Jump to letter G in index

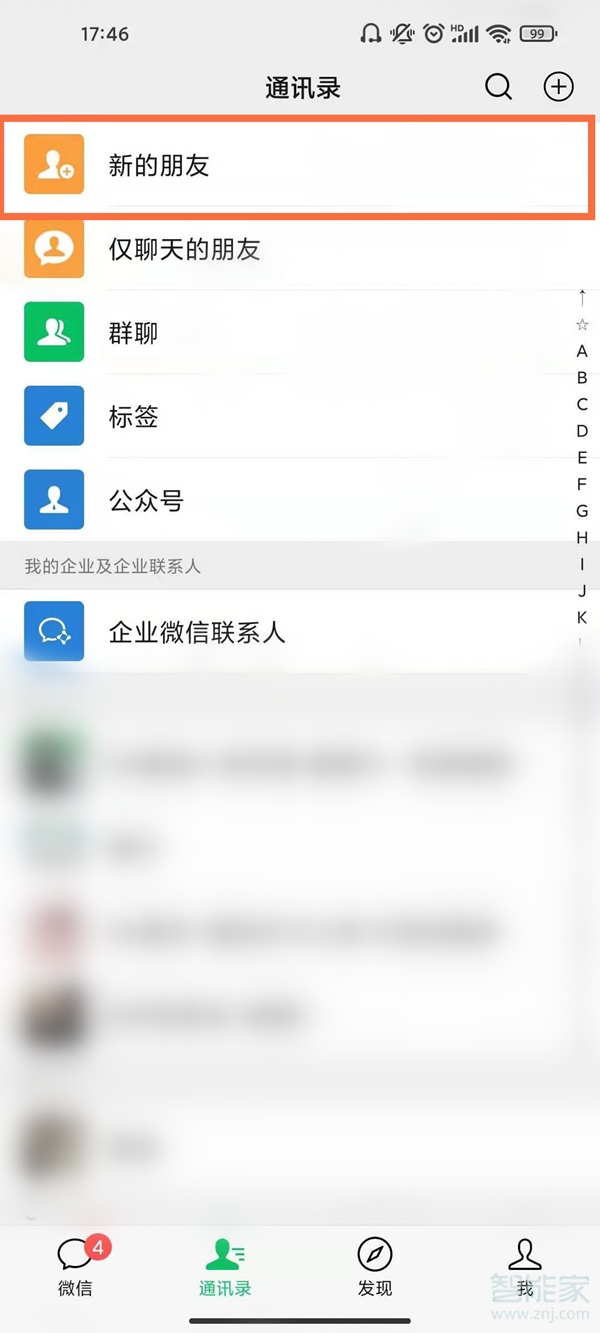click(x=582, y=511)
